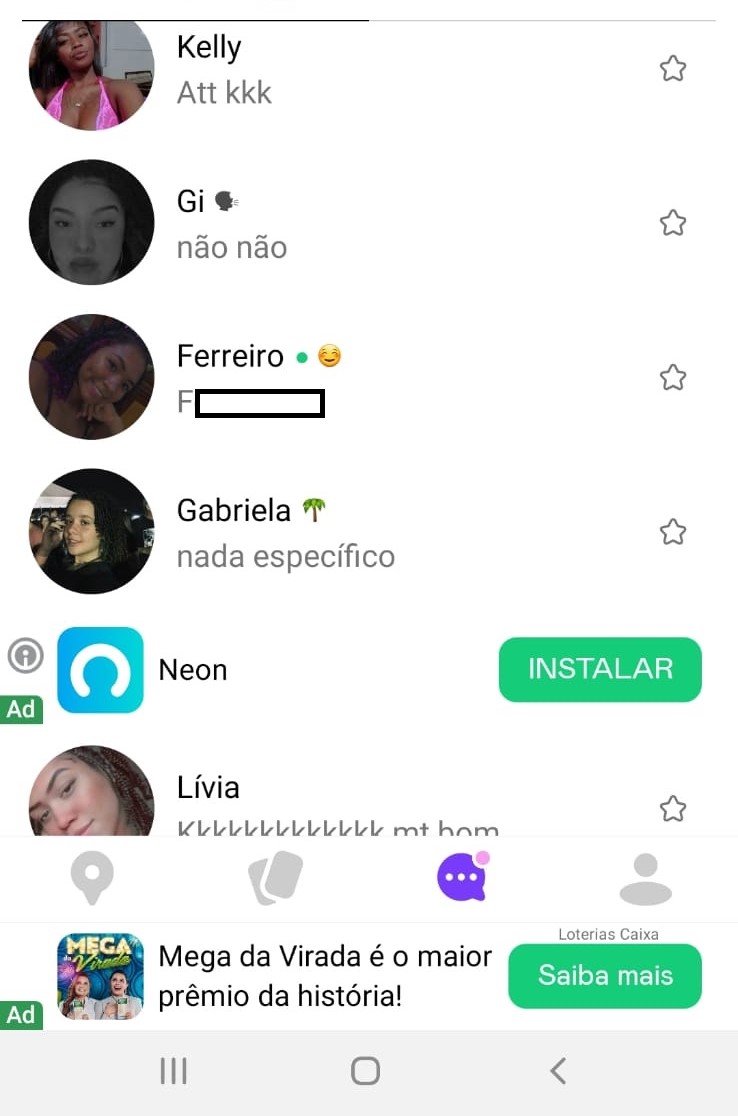
Task: Go back using the system back button
Action: click(558, 1071)
